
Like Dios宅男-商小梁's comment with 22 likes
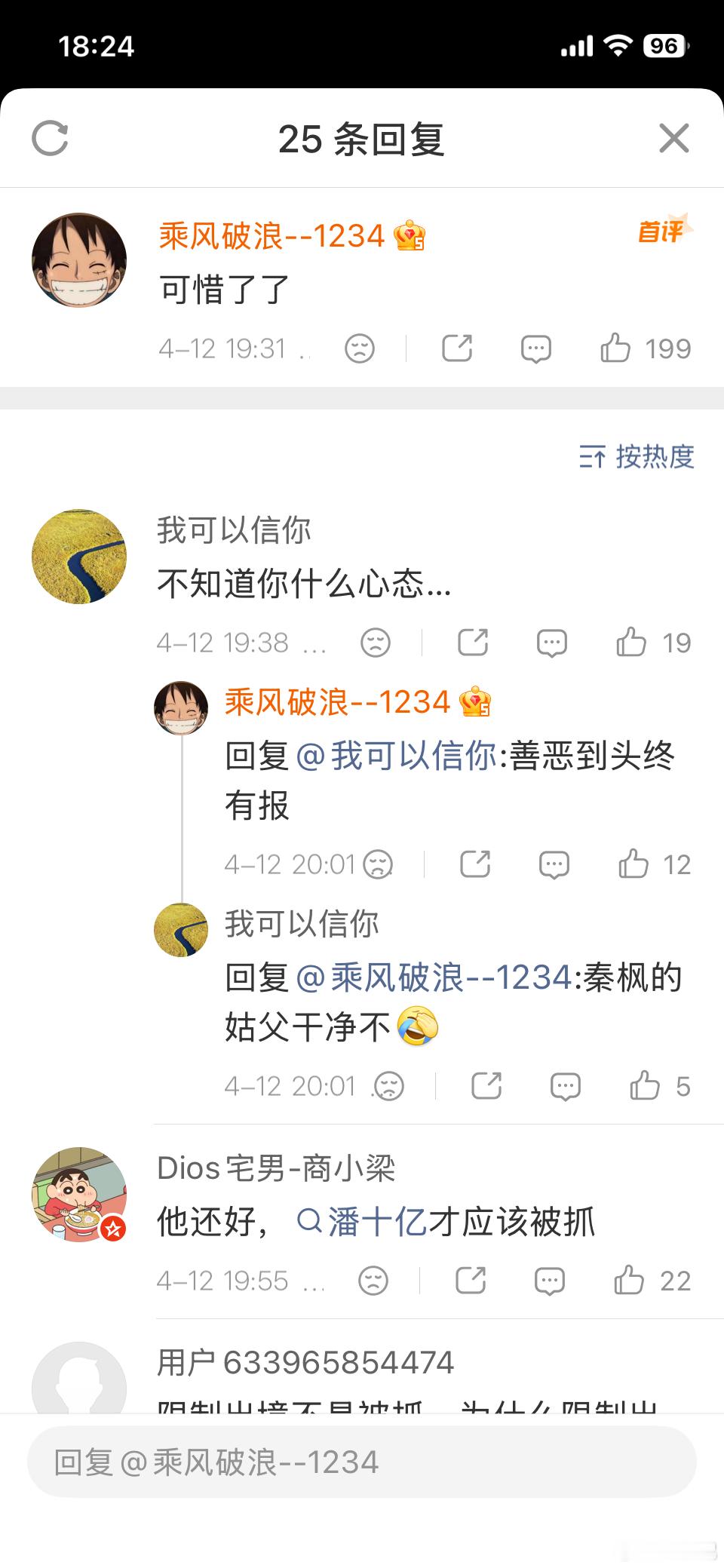tap(650, 1279)
